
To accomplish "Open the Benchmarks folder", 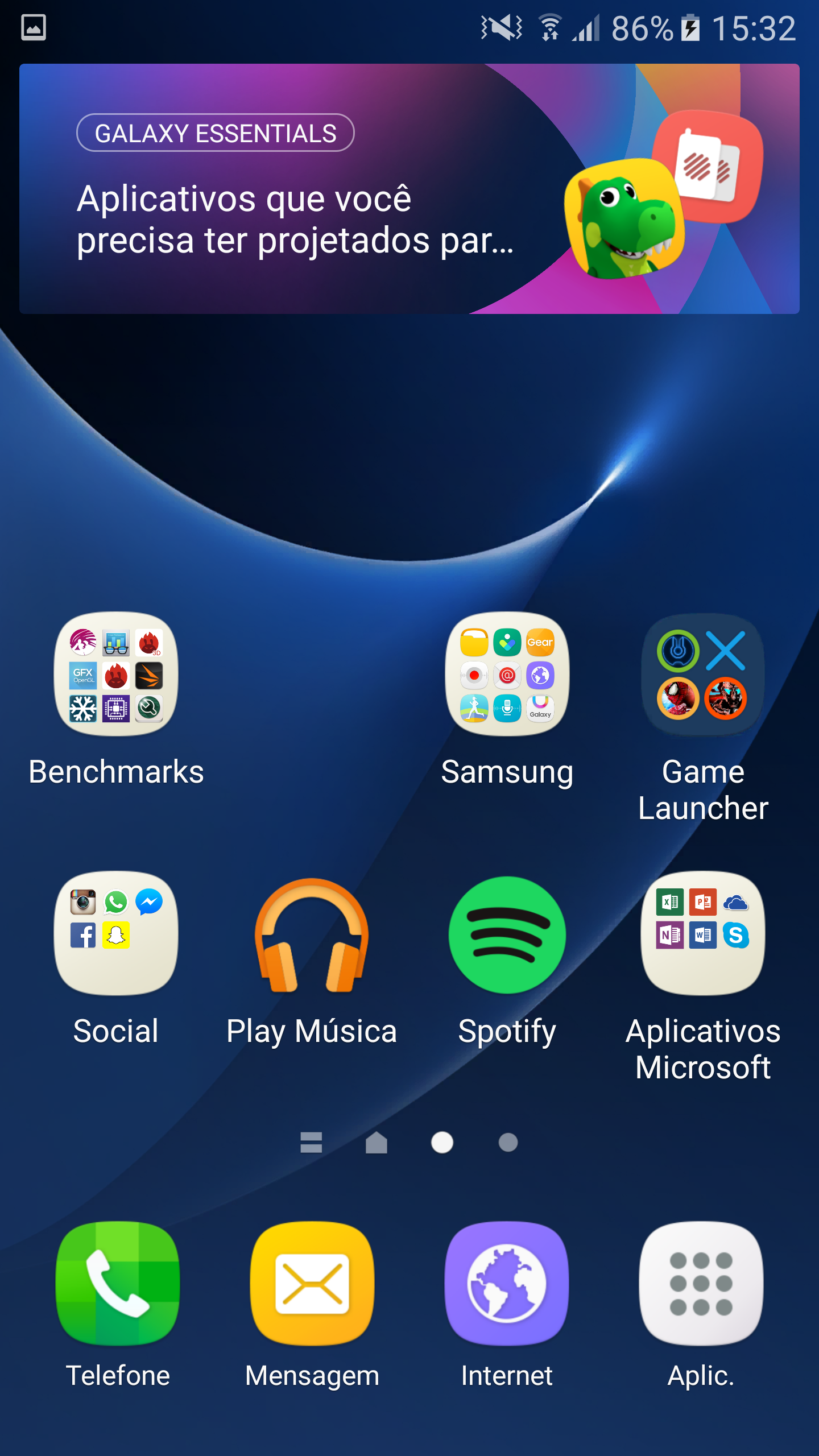I will click(116, 675).
